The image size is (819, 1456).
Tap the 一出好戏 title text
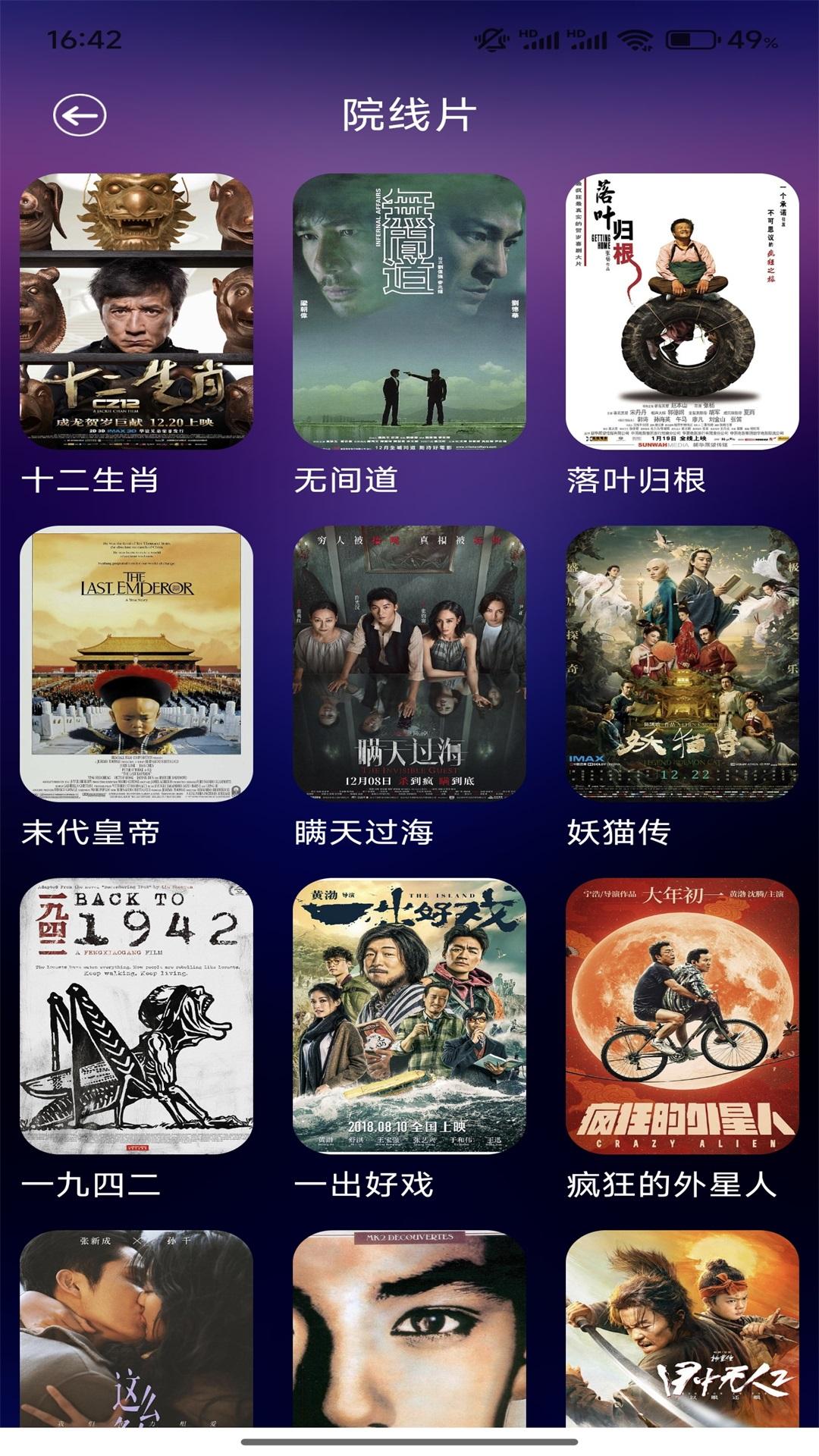(363, 1188)
